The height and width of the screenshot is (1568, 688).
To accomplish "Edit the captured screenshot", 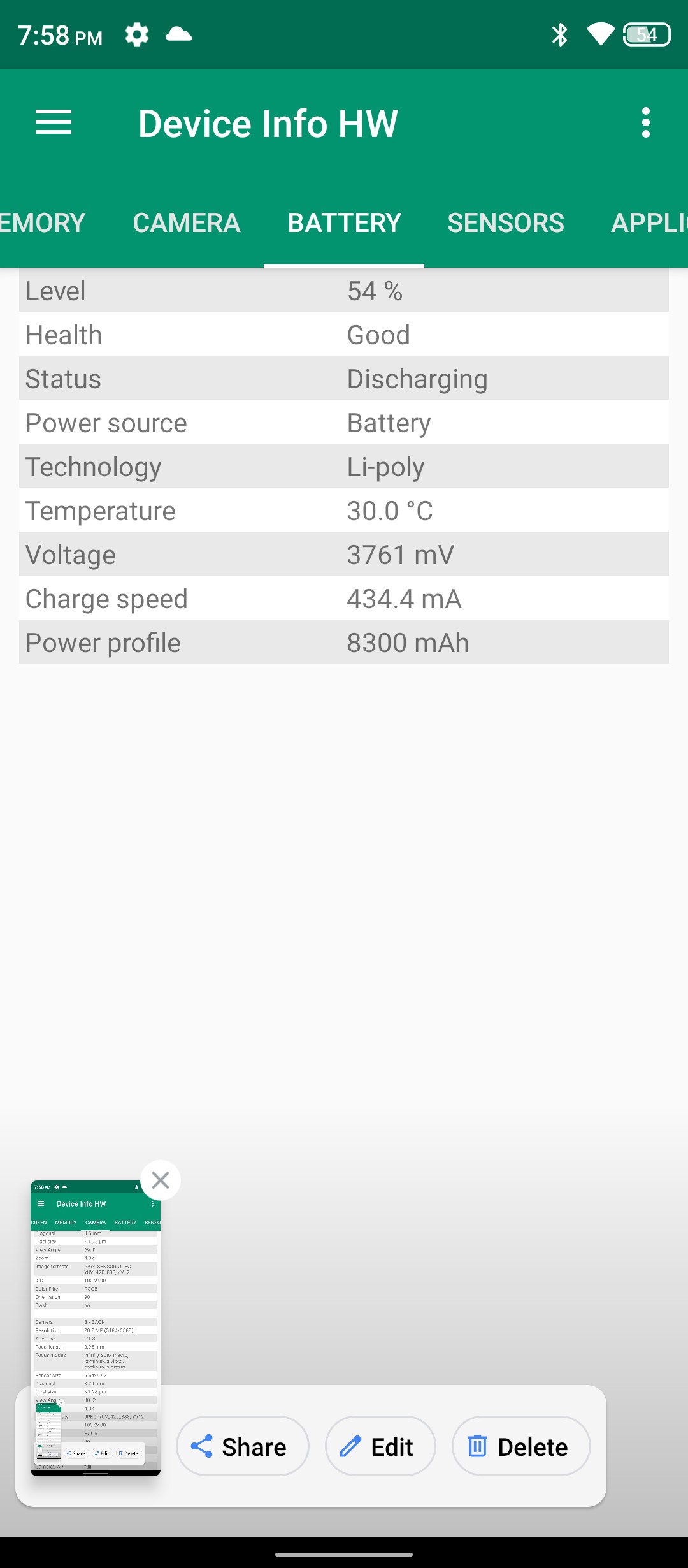I will click(x=380, y=1447).
